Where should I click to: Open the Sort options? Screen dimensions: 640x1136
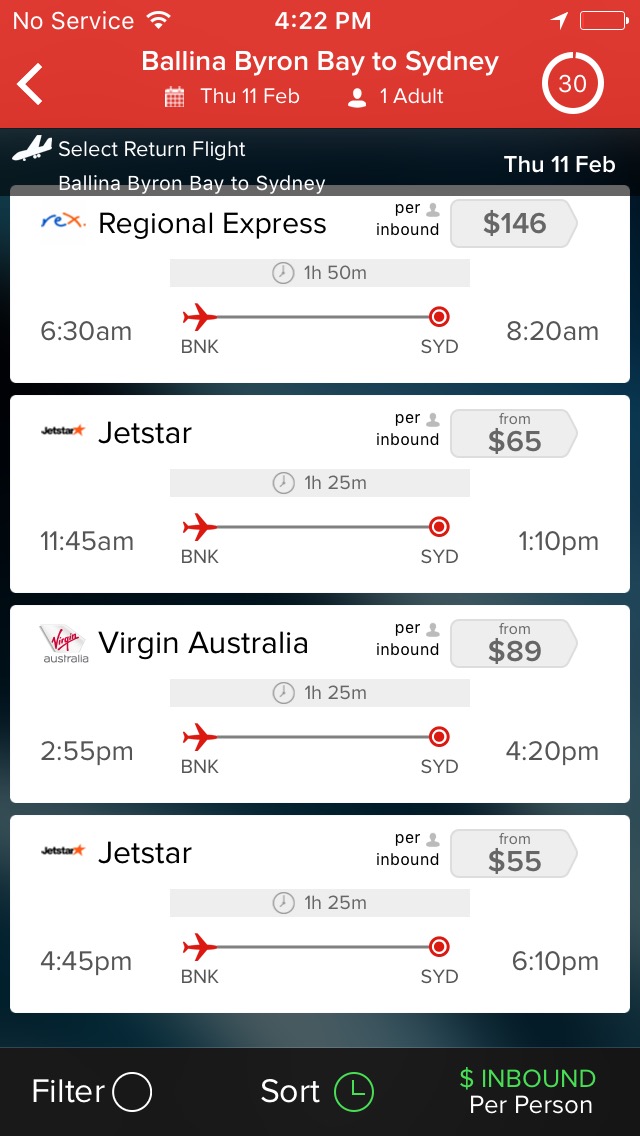coord(317,1092)
